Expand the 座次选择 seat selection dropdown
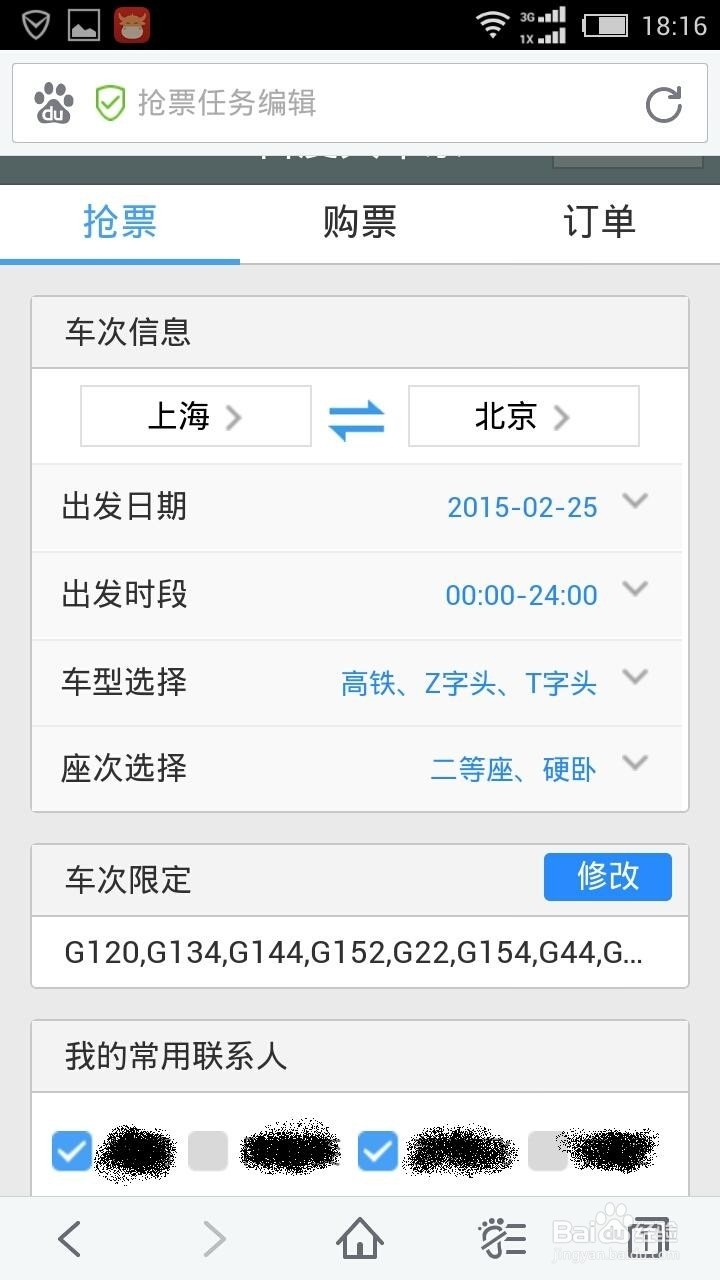This screenshot has height=1280, width=720. tap(635, 763)
